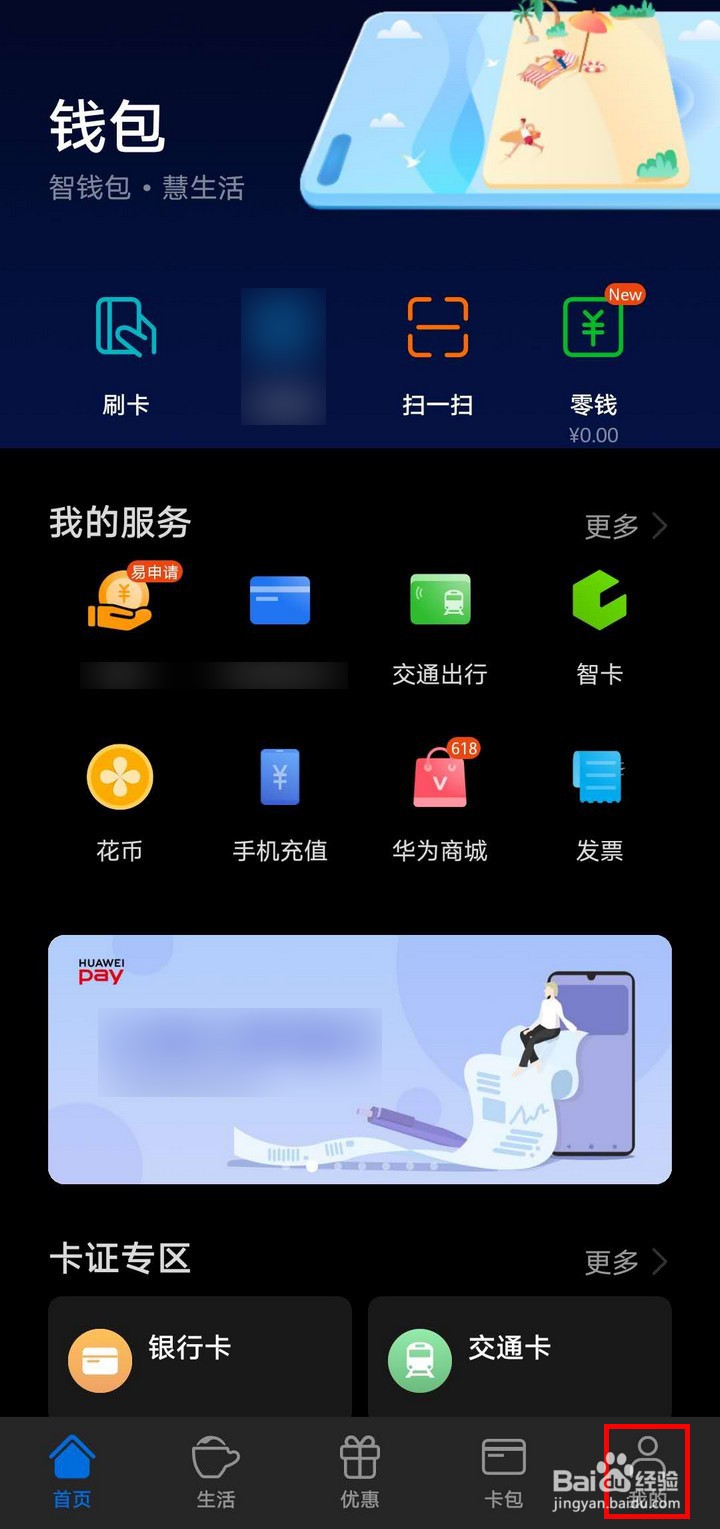
Task: Open the blue bank card service icon
Action: (280, 600)
